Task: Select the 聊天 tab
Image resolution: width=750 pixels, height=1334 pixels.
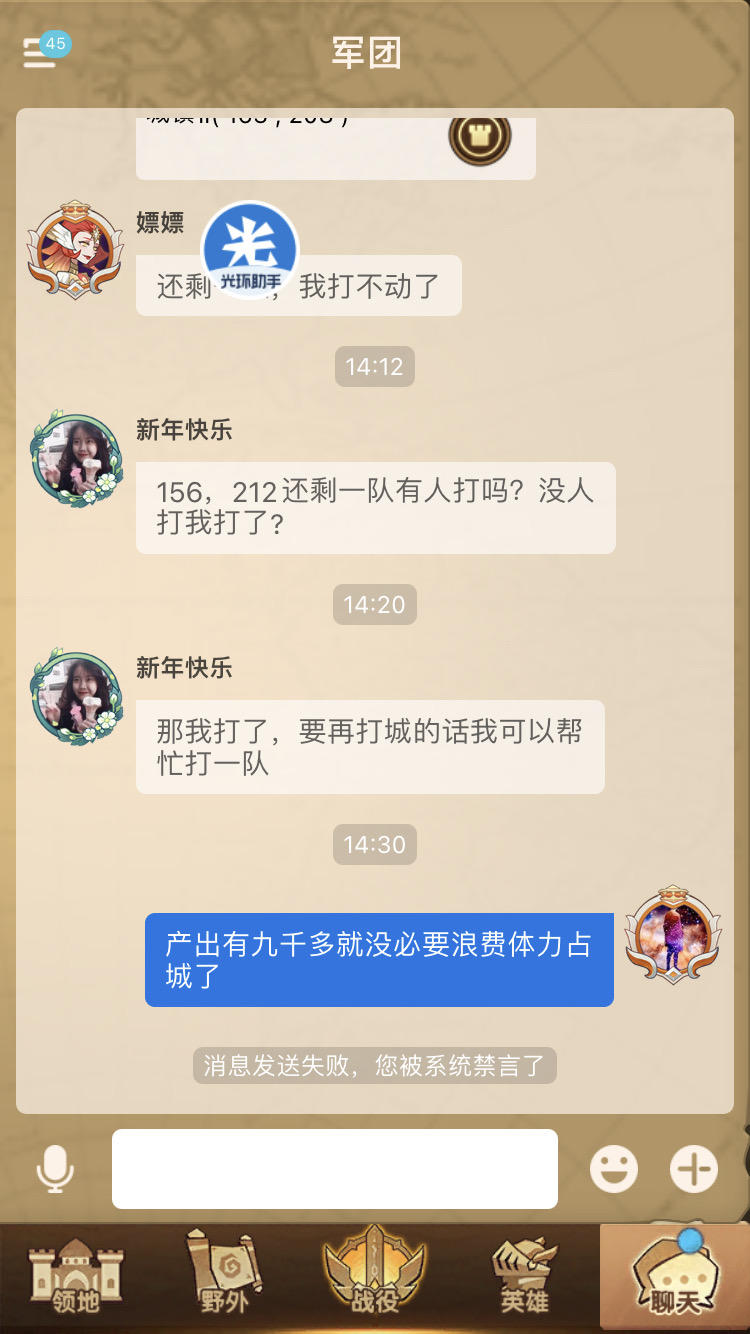Action: coord(674,1277)
